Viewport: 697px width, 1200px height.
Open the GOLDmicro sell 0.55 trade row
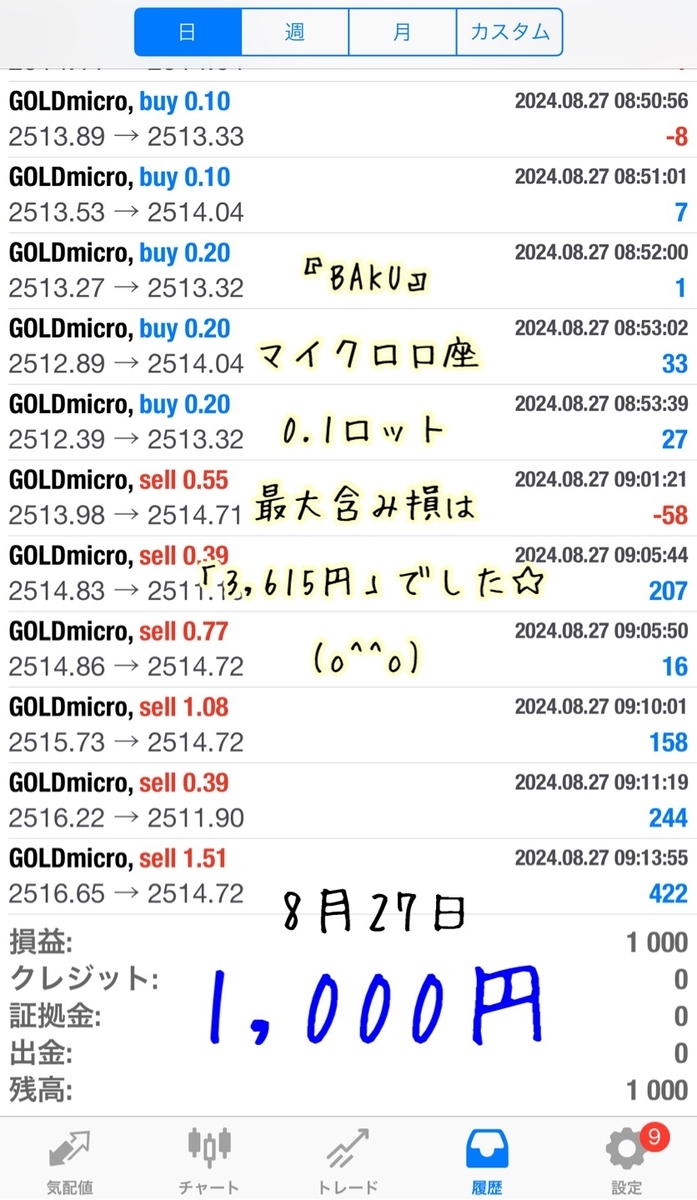pos(348,498)
